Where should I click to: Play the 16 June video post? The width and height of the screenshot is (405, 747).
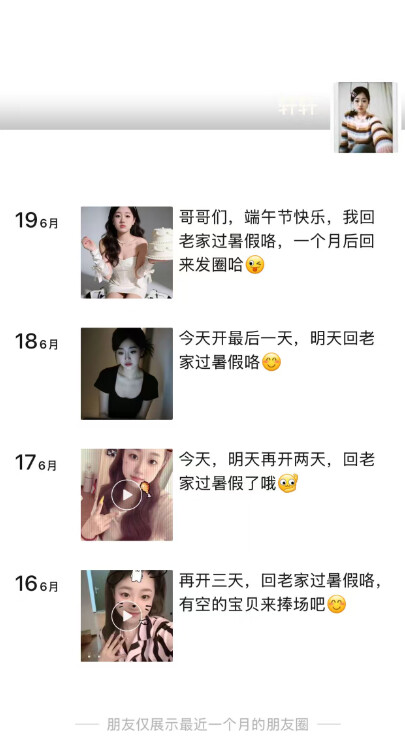[127, 616]
